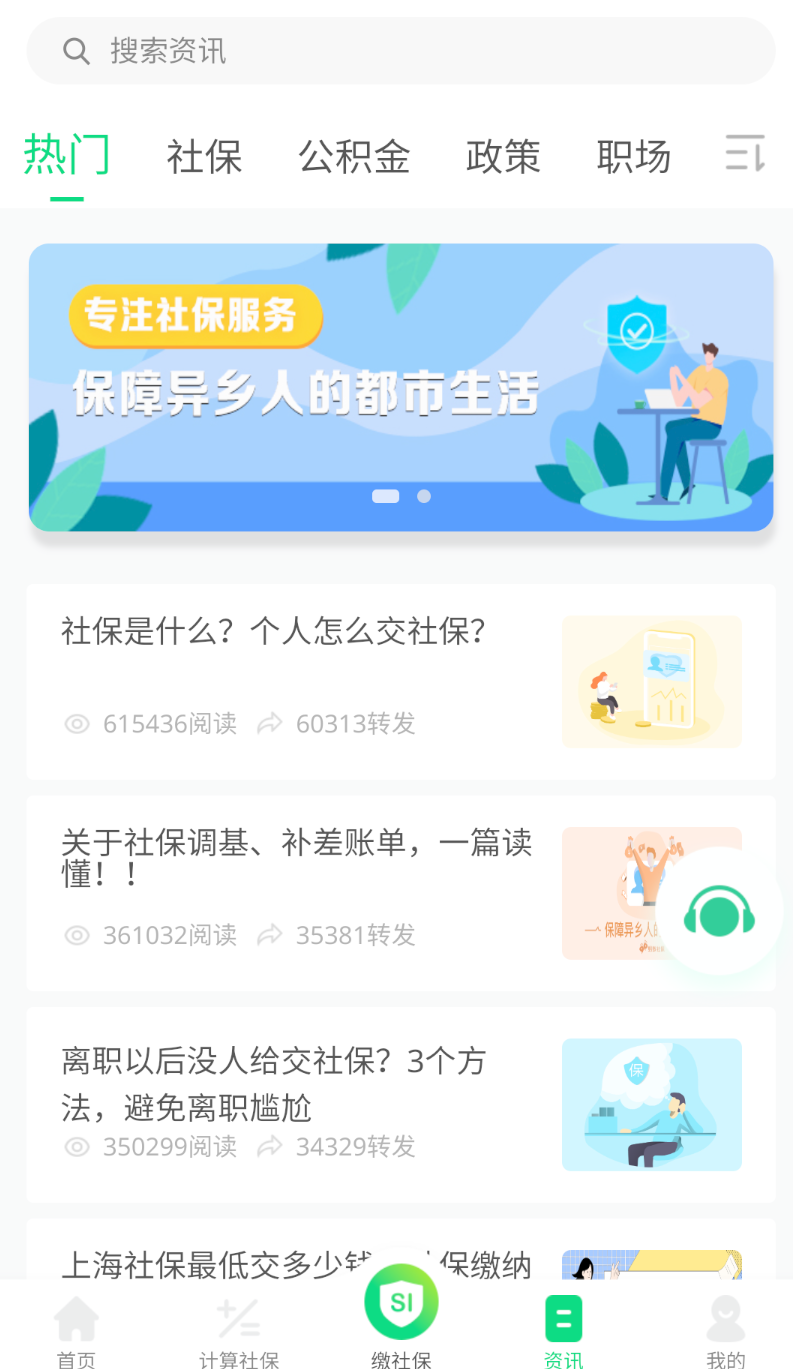Jump to the second banner page dot

pyautogui.click(x=424, y=496)
